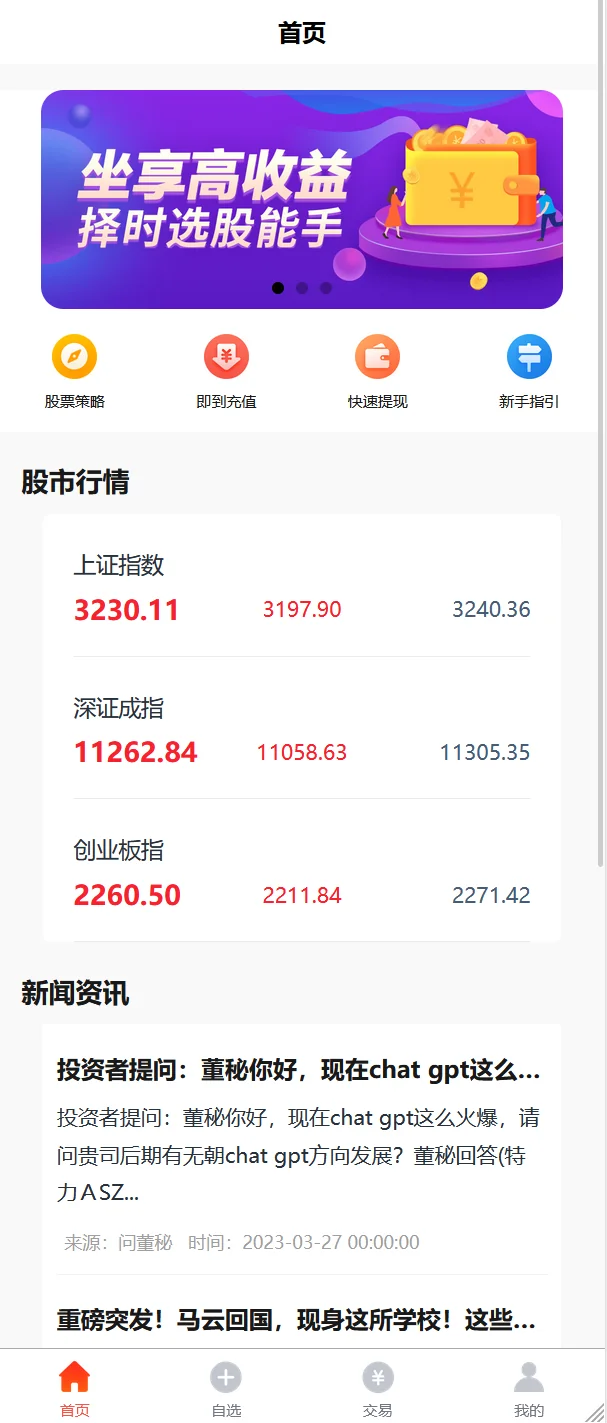Image resolution: width=607 pixels, height=1423 pixels.
Task: Select the second banner page dot
Action: coord(302,288)
